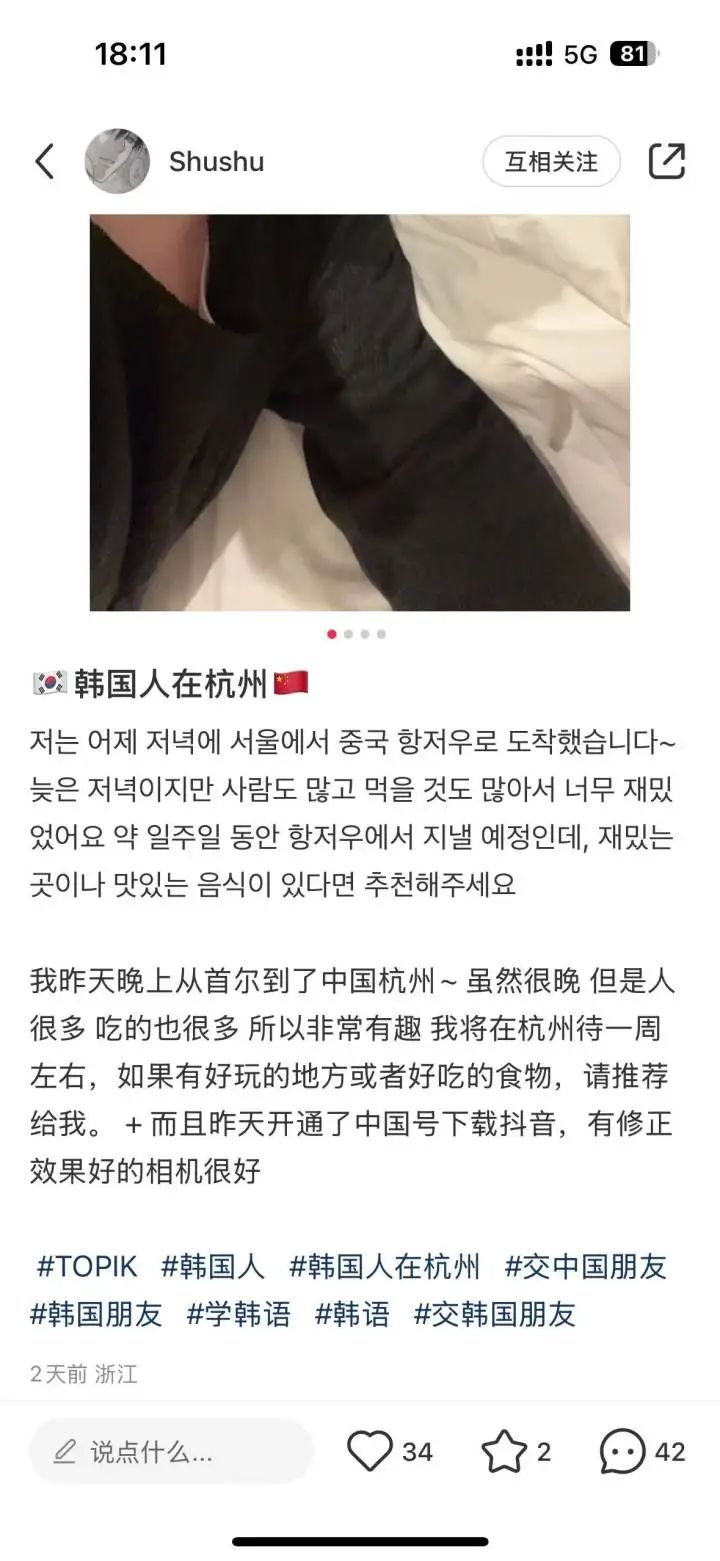The width and height of the screenshot is (720, 1561).
Task: Open the #韩国朋友 hashtag
Action: [96, 1314]
